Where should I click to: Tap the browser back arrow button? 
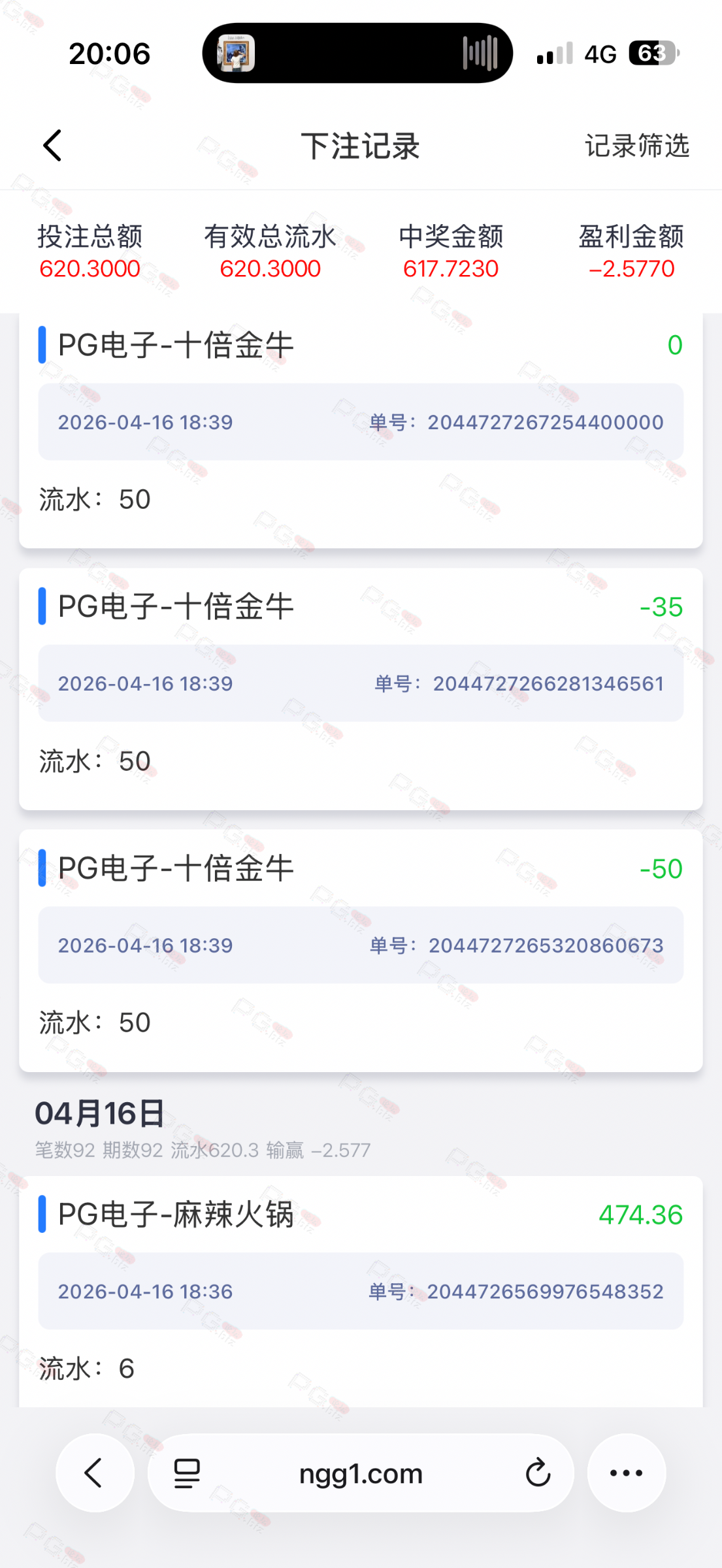(x=95, y=1473)
